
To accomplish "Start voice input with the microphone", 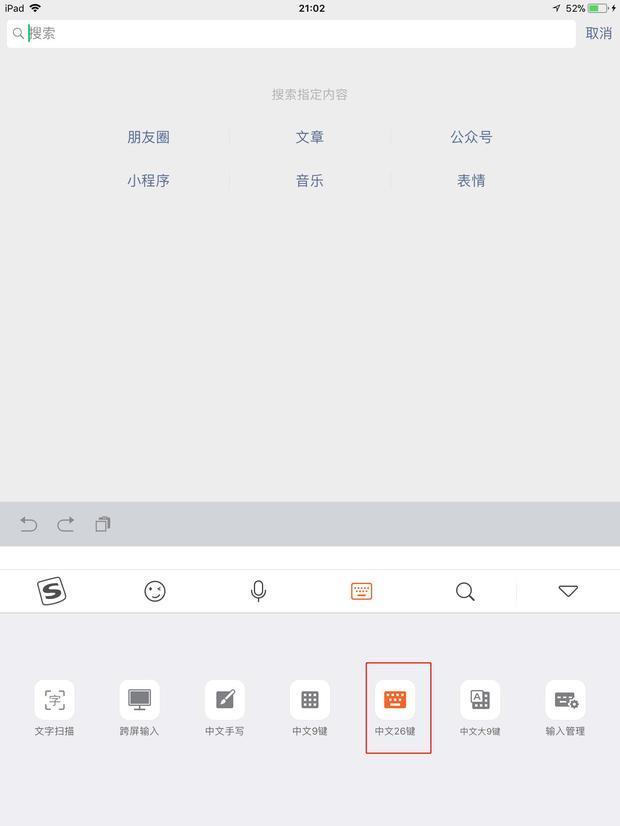I will click(x=258, y=591).
